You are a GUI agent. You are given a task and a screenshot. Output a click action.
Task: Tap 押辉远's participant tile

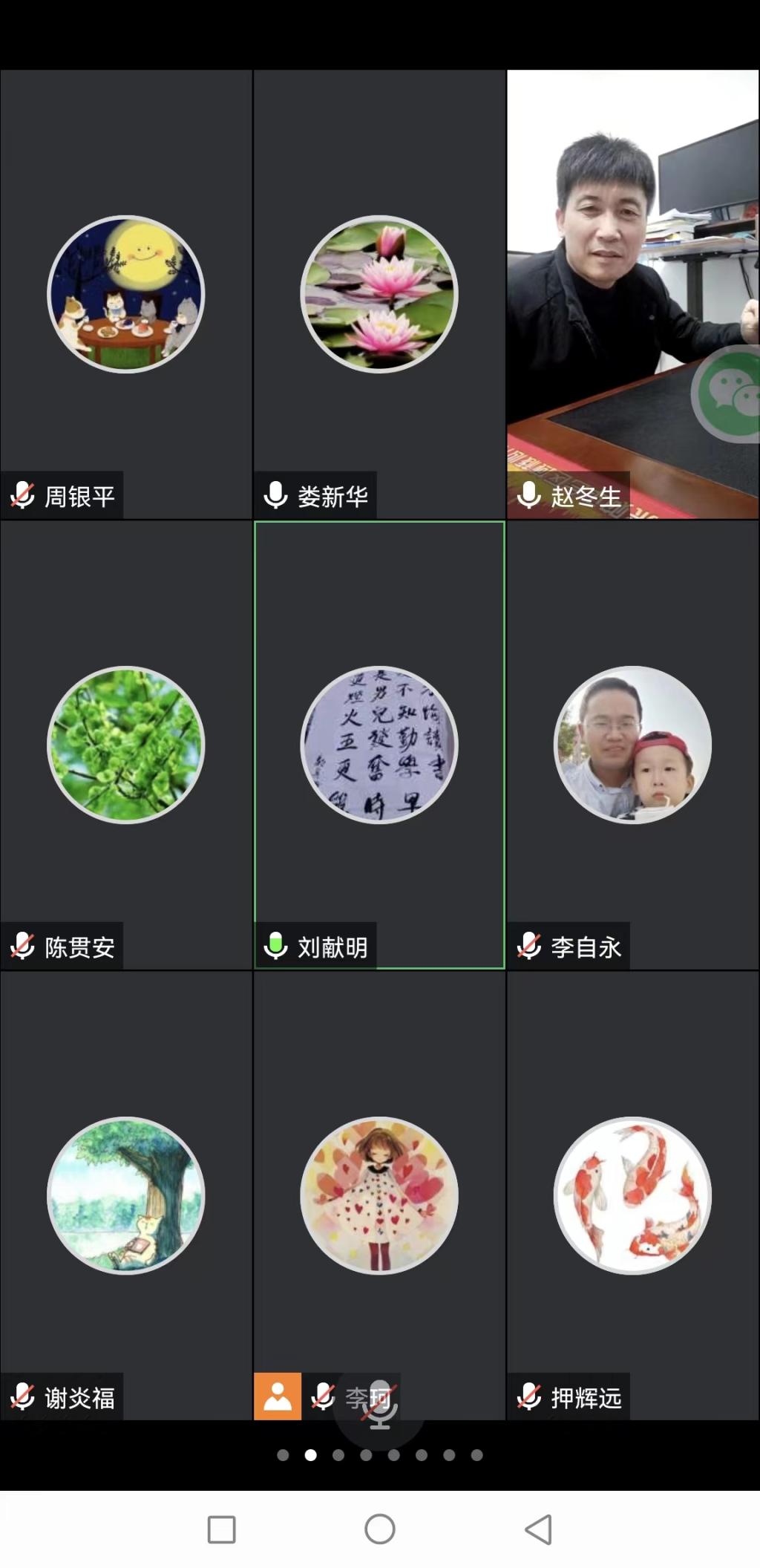[x=632, y=1195]
